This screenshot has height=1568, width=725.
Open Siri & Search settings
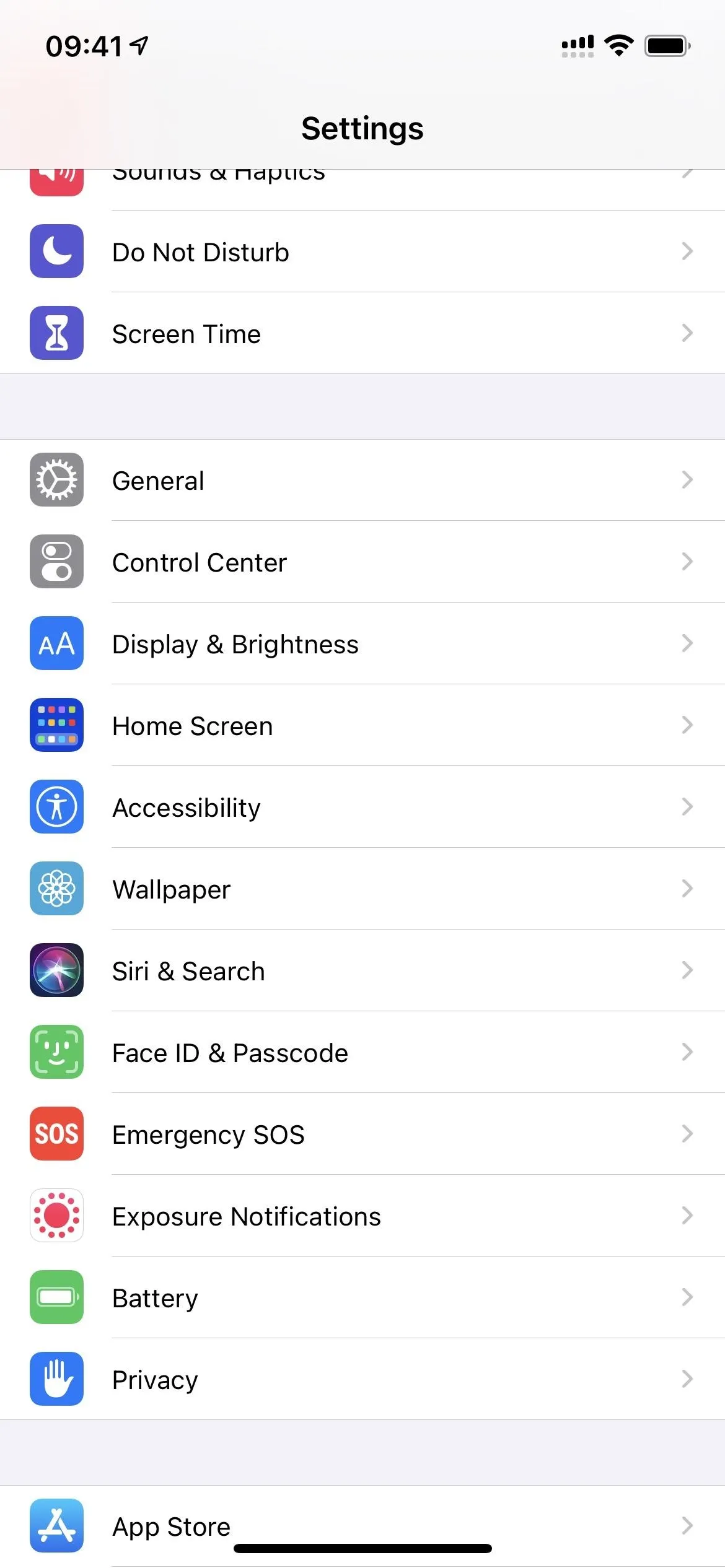pyautogui.click(x=362, y=970)
